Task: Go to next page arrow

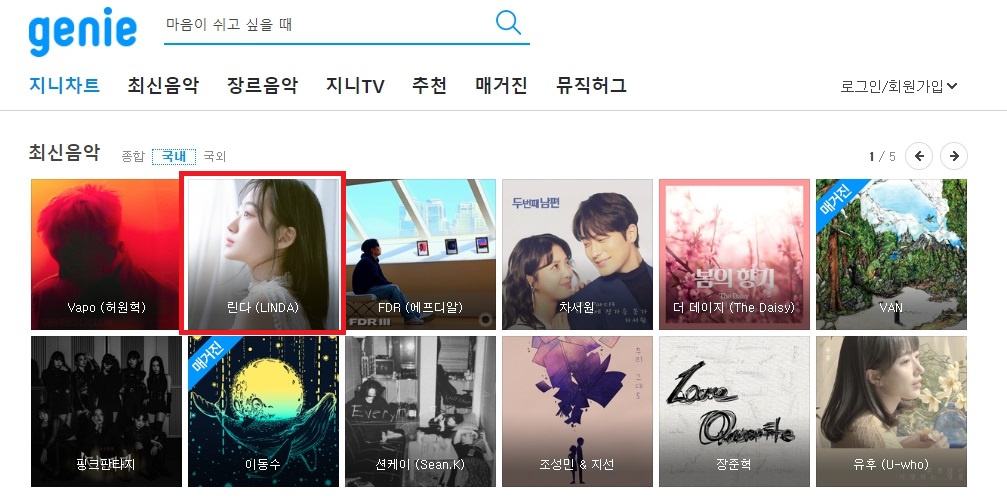Action: pos(954,156)
